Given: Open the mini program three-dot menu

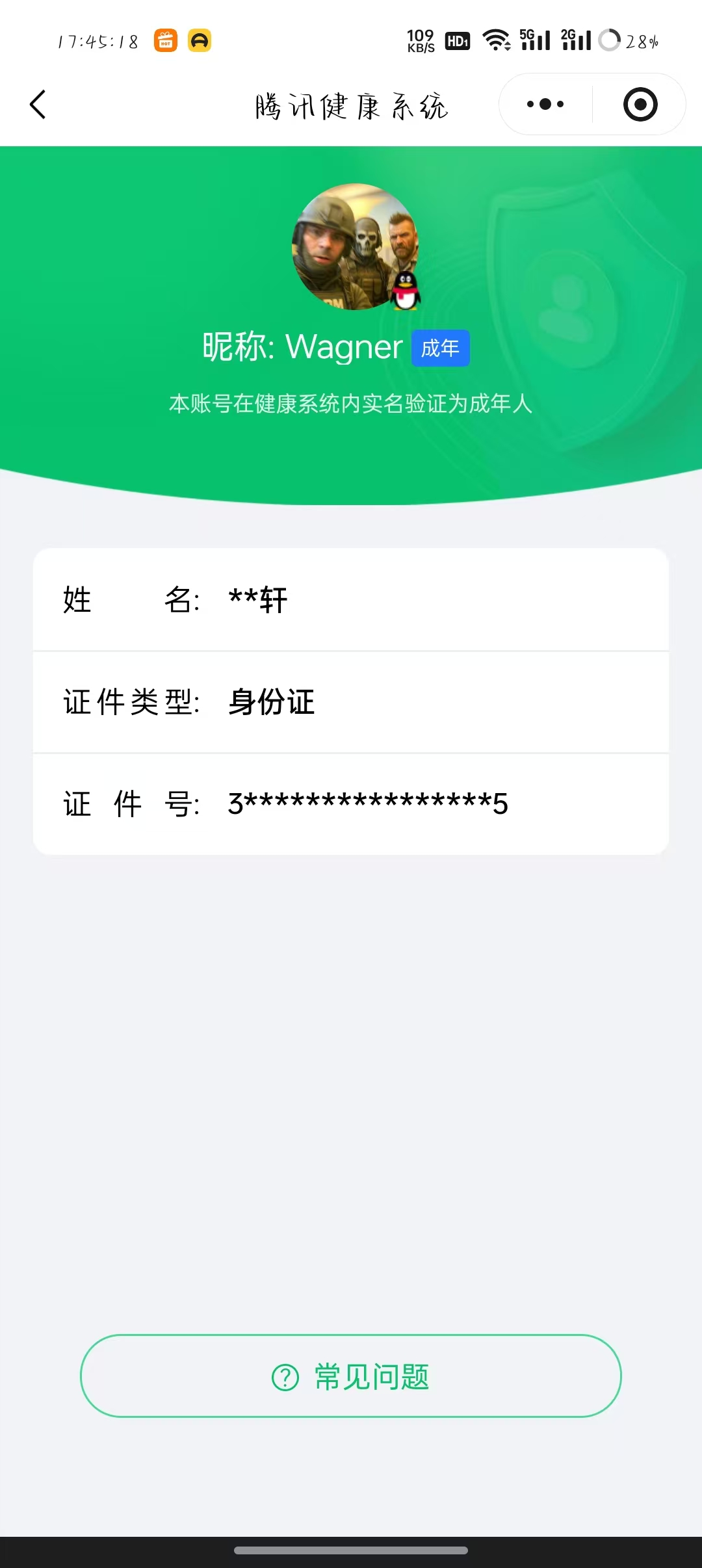Looking at the screenshot, I should click(545, 104).
